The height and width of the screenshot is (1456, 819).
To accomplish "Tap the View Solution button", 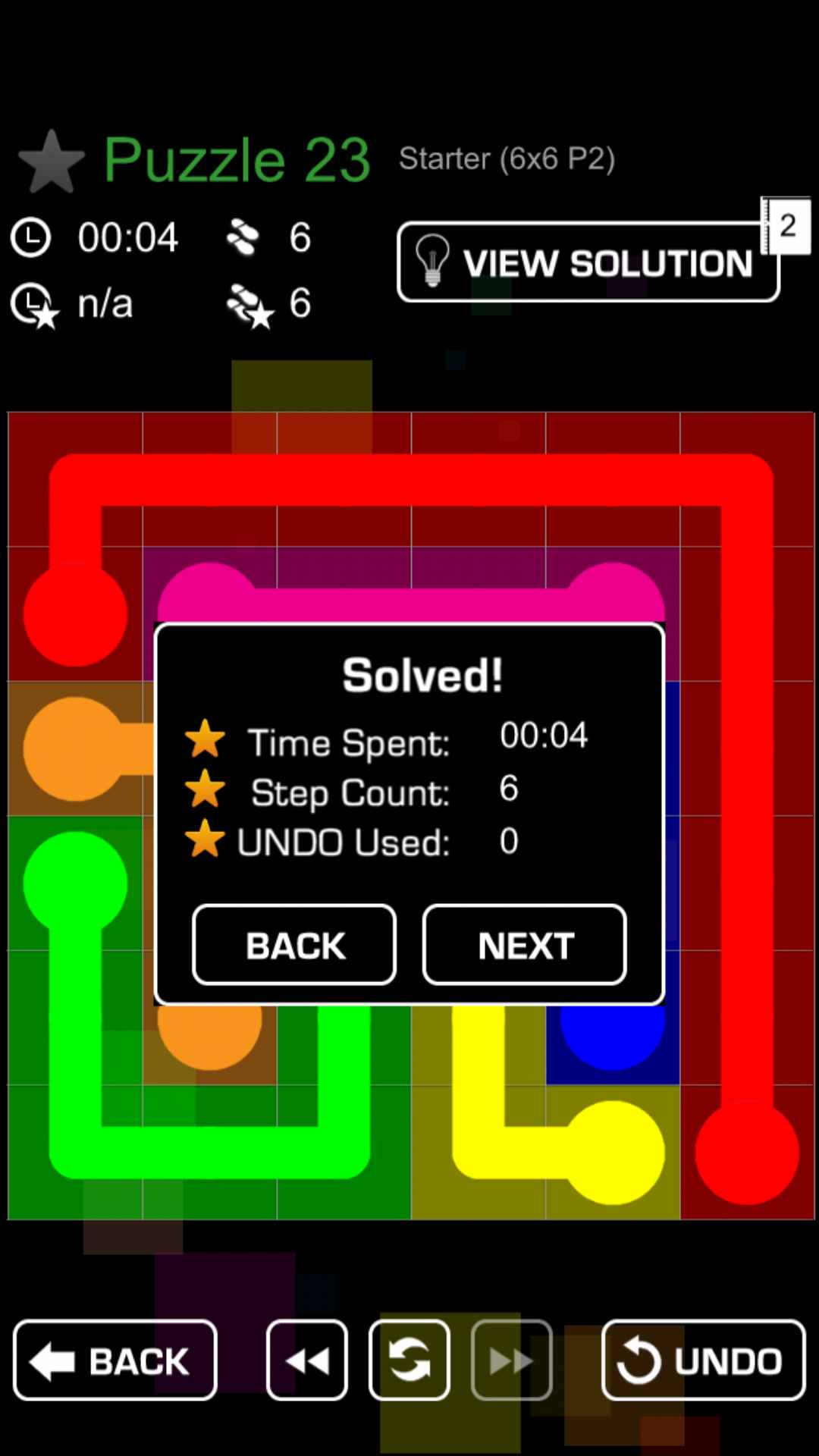I will [x=588, y=262].
